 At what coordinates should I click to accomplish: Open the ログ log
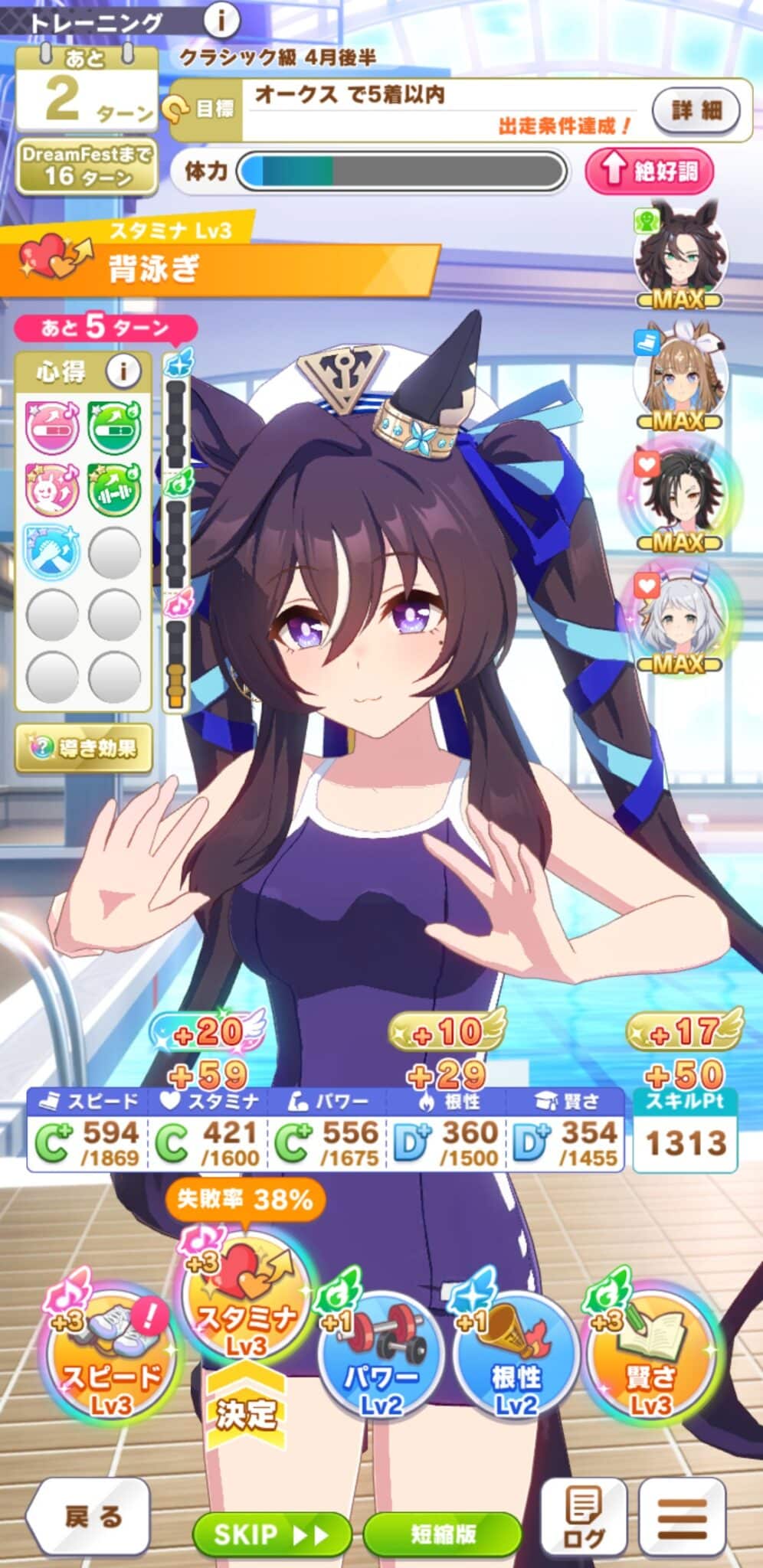pos(585,1517)
